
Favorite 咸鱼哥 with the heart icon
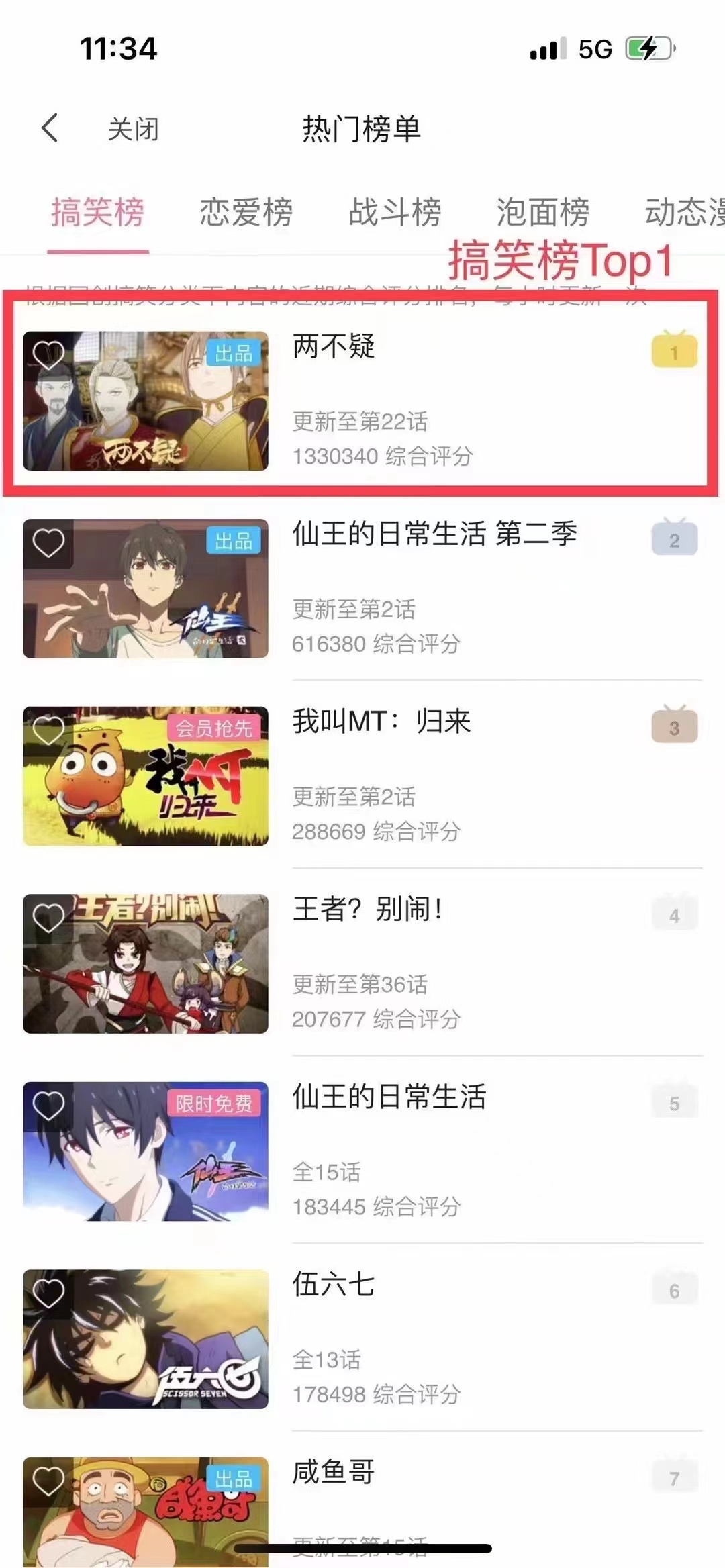pyautogui.click(x=48, y=1481)
